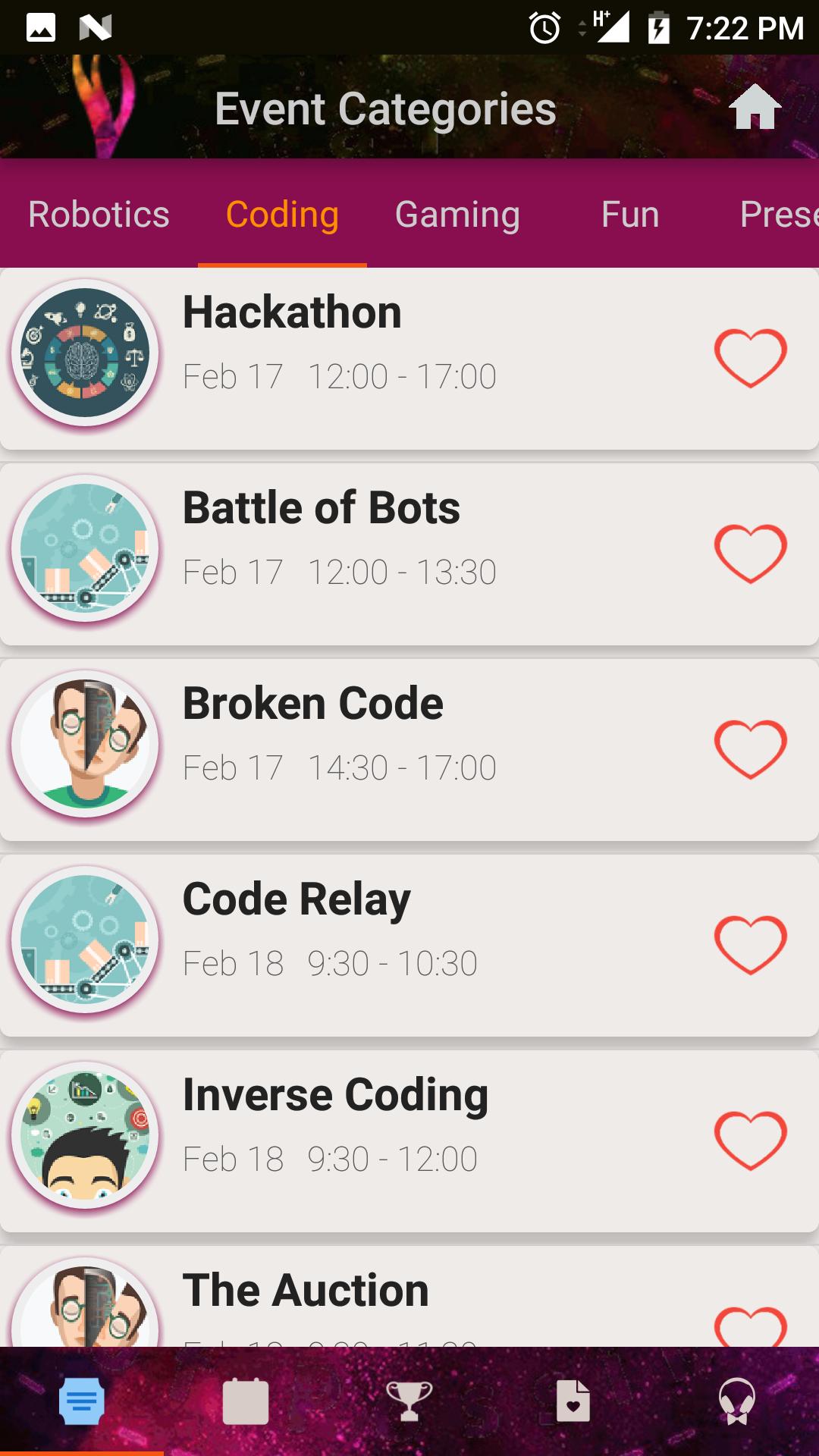
Task: Open the calendar schedule tab
Action: [x=245, y=1401]
